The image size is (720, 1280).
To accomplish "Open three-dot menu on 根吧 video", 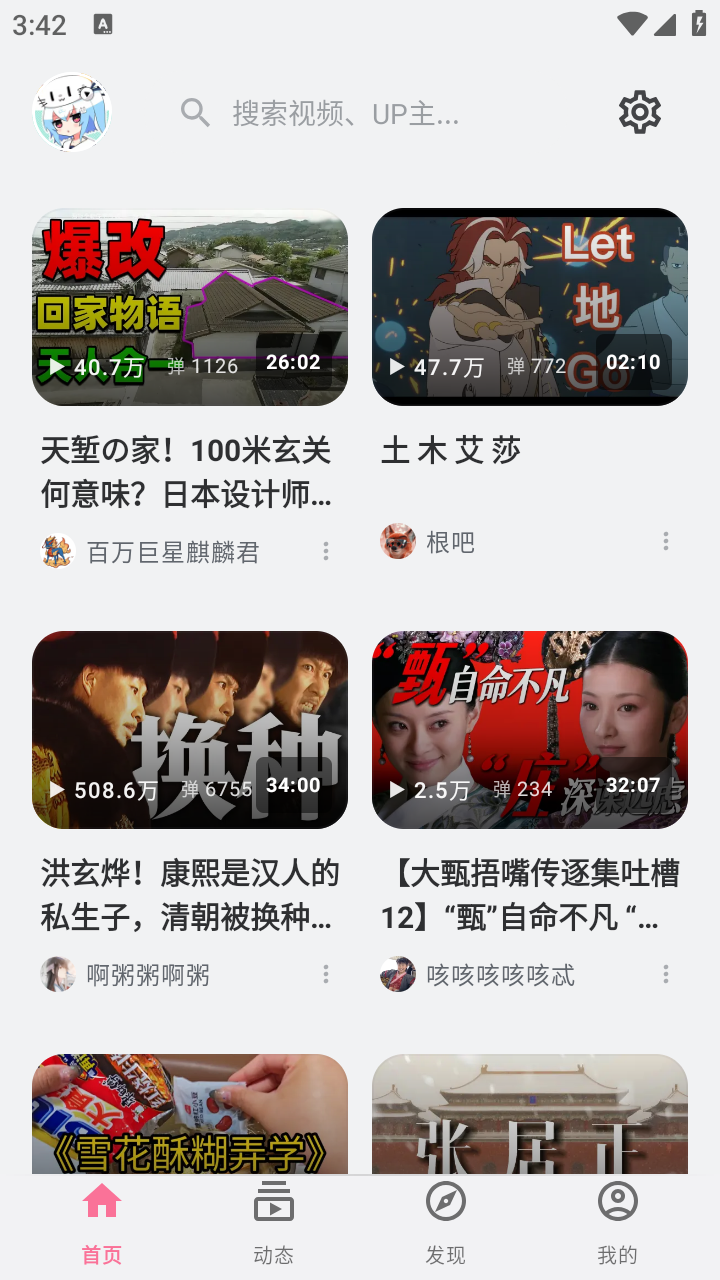I will pyautogui.click(x=666, y=541).
